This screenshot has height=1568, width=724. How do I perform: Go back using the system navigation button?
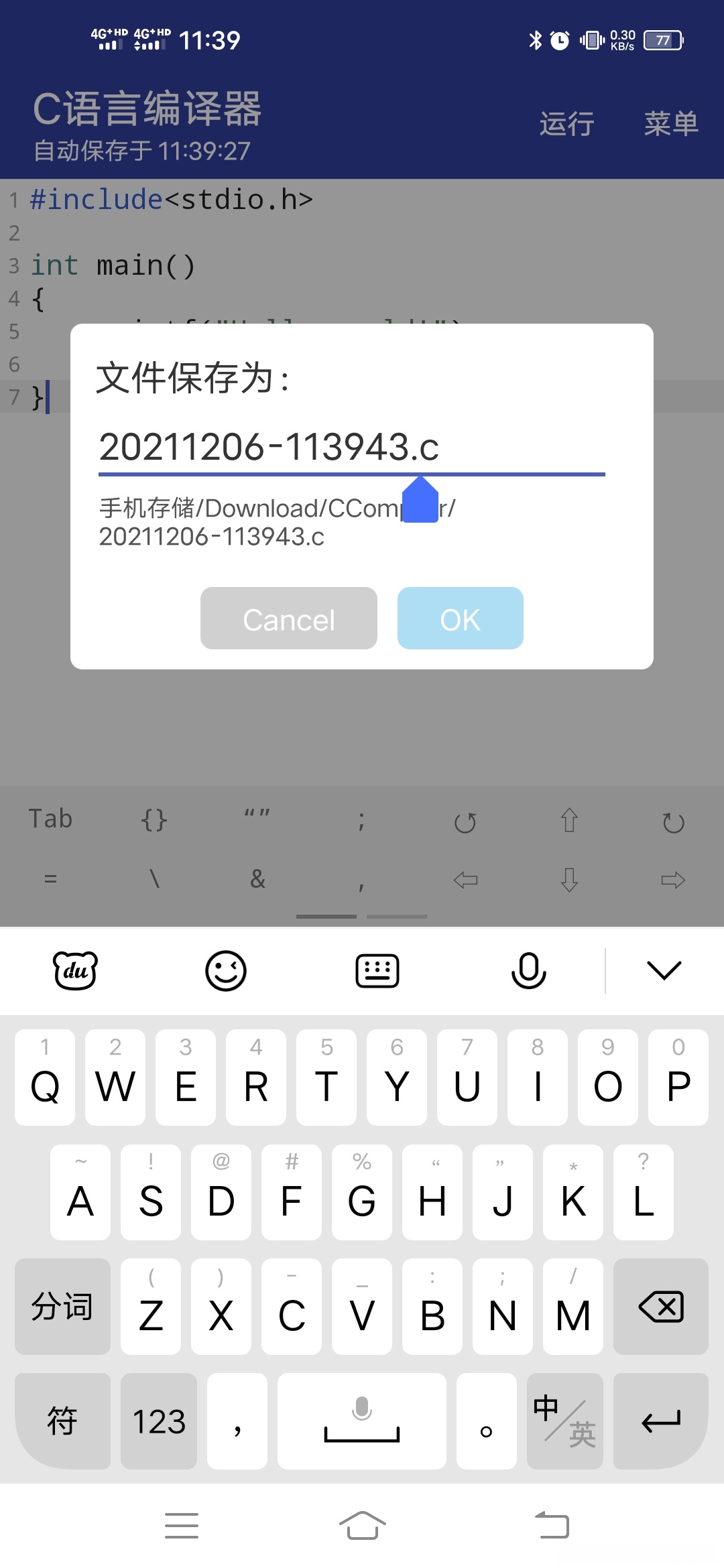(x=552, y=1526)
